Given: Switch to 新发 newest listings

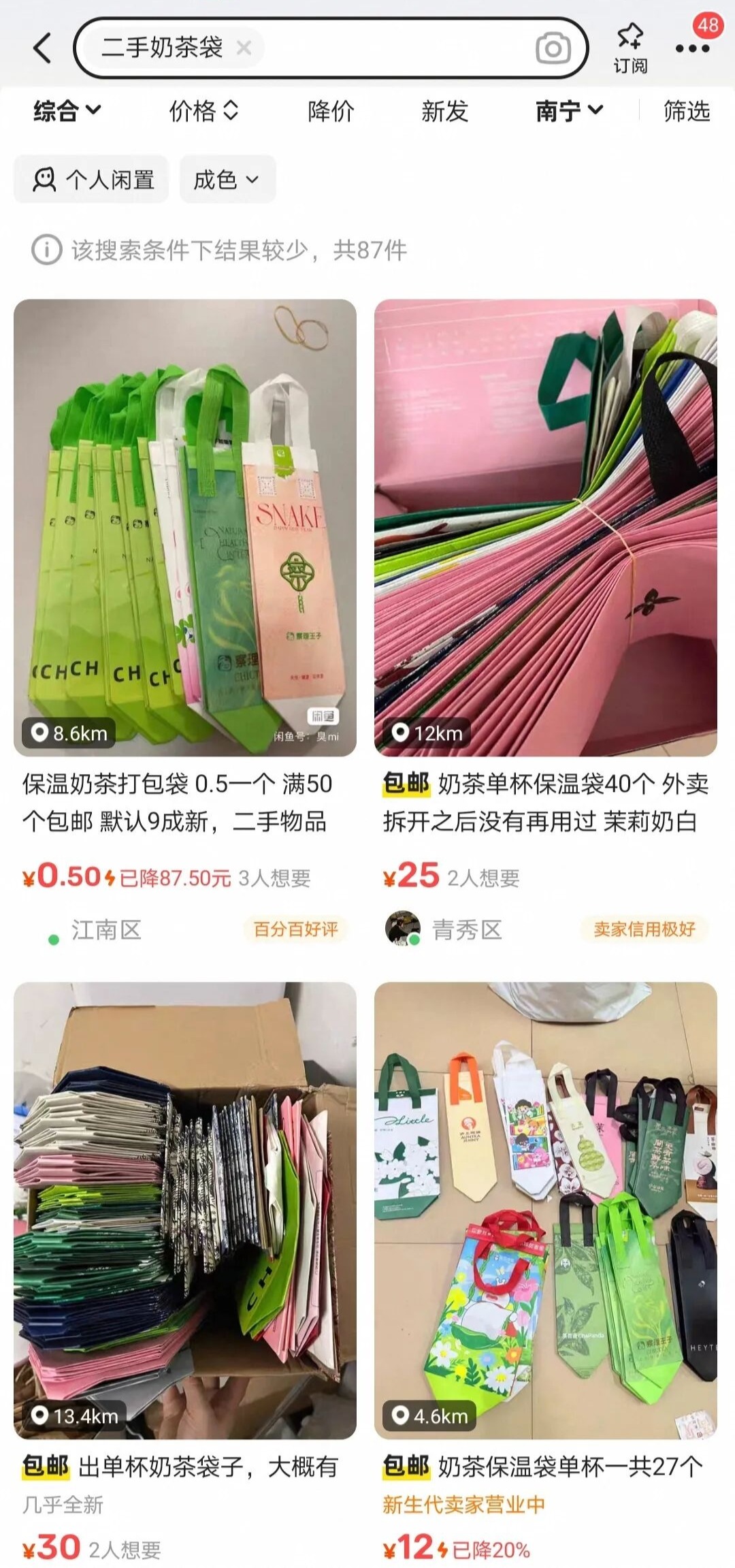Looking at the screenshot, I should pos(444,110).
